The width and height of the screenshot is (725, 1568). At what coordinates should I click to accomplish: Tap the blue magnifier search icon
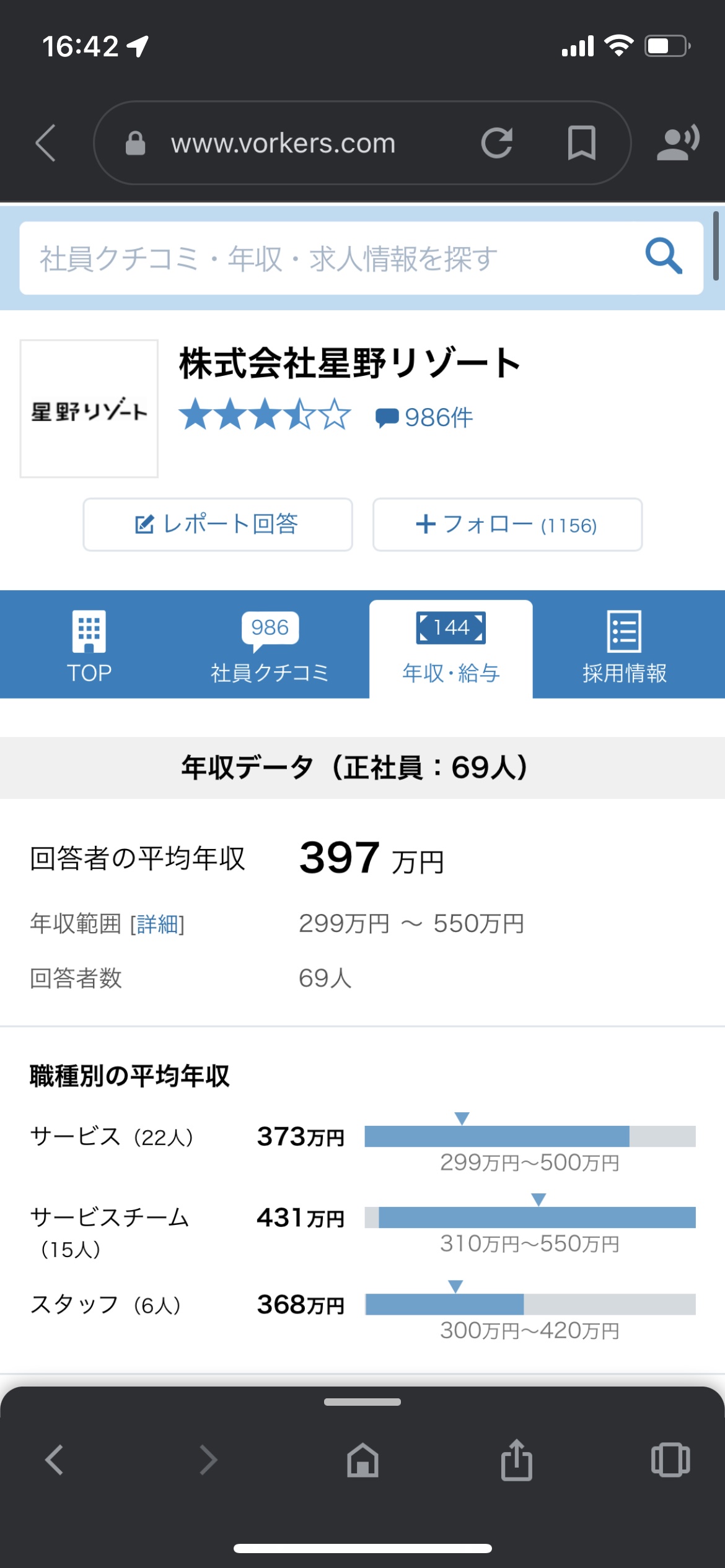[664, 256]
